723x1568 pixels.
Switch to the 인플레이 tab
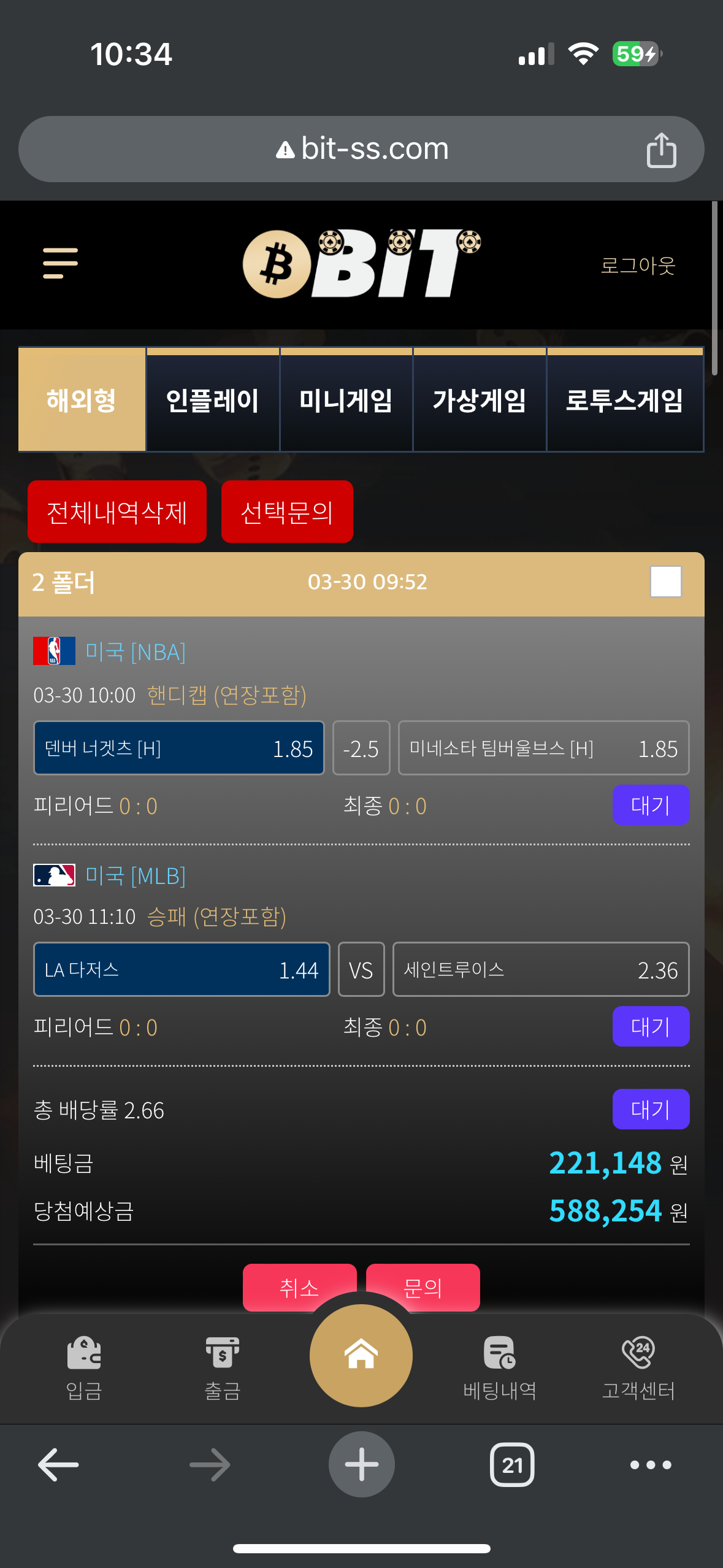click(213, 400)
